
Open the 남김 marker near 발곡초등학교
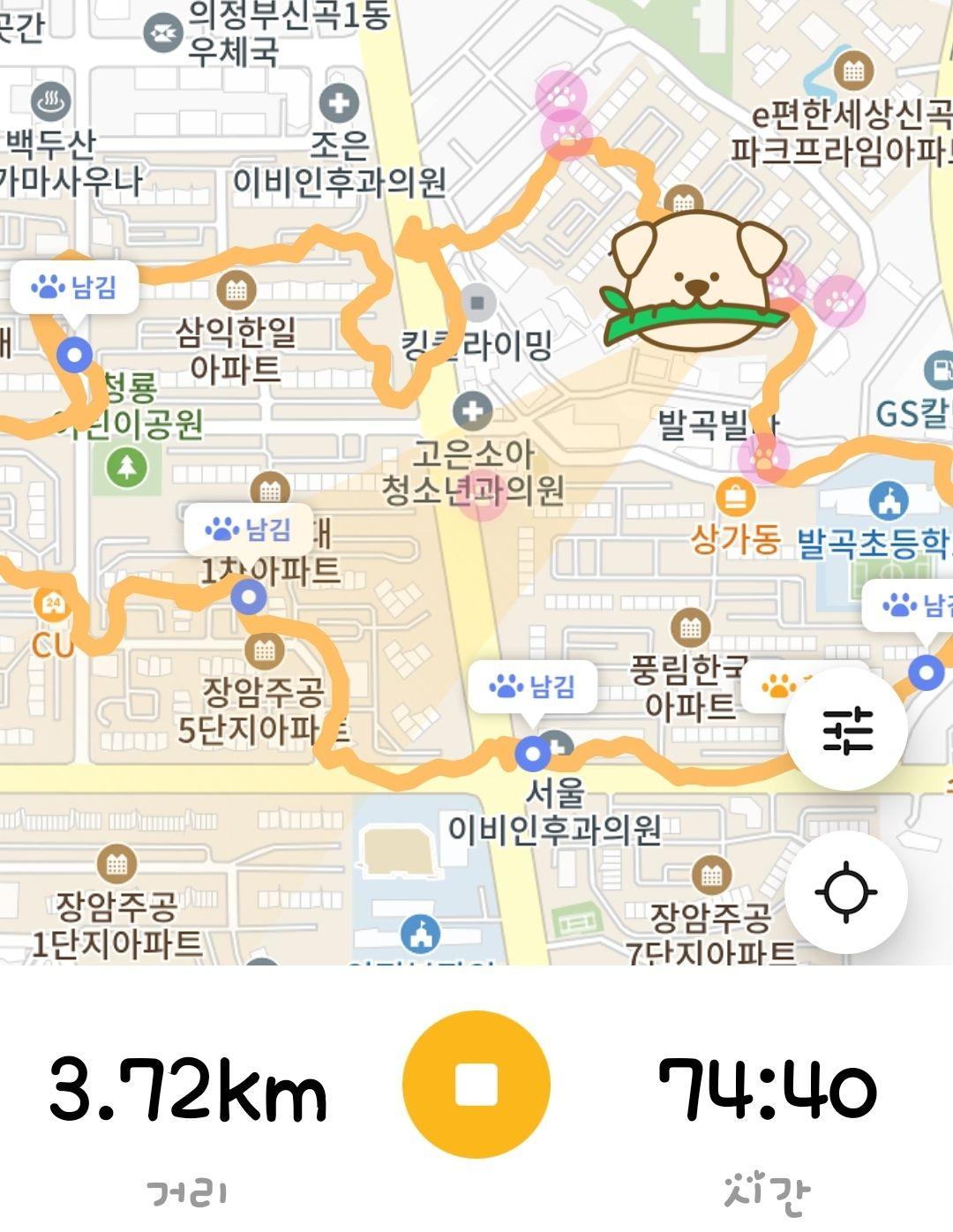click(913, 605)
